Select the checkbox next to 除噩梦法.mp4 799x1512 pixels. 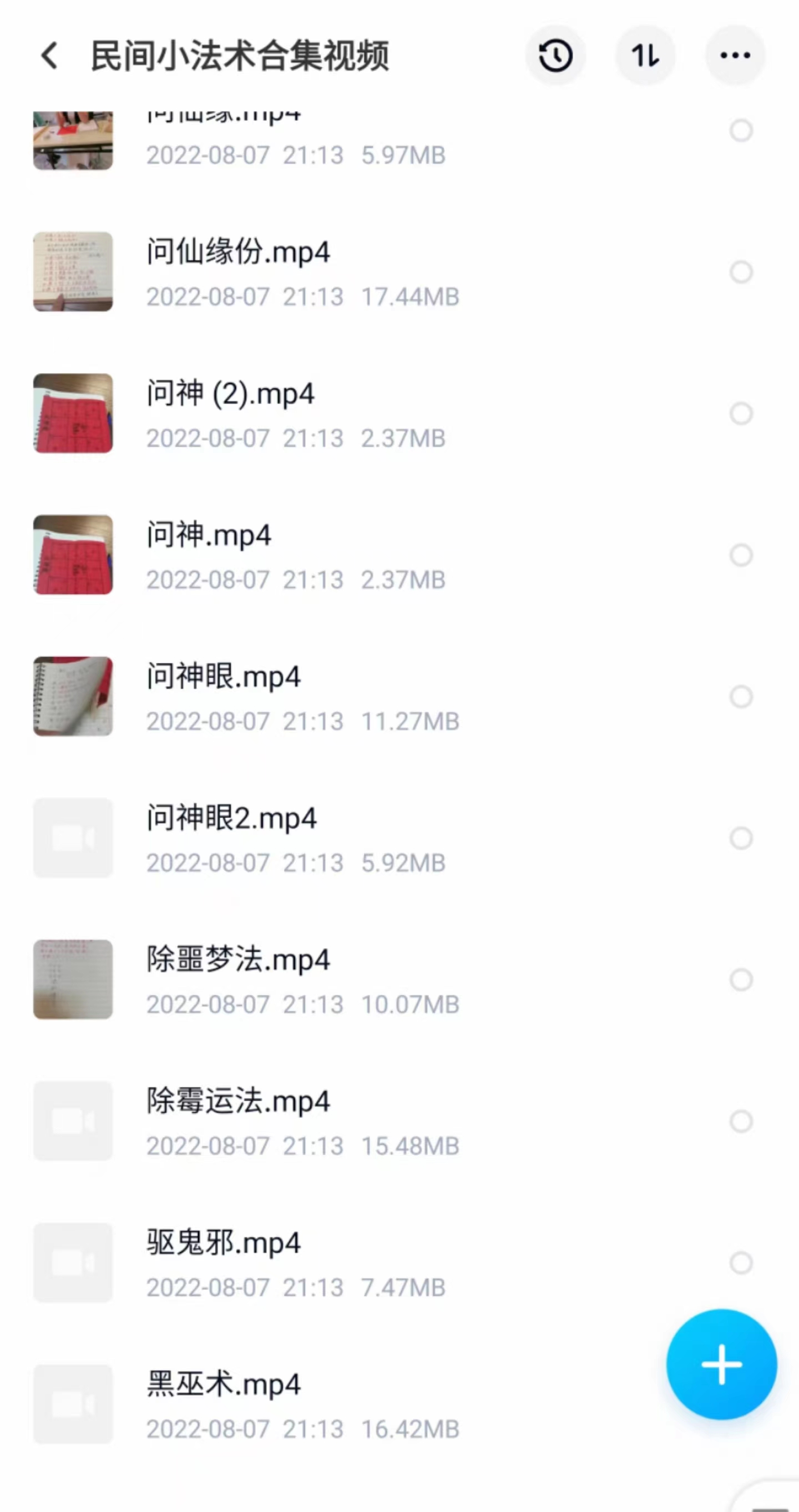[x=739, y=980]
